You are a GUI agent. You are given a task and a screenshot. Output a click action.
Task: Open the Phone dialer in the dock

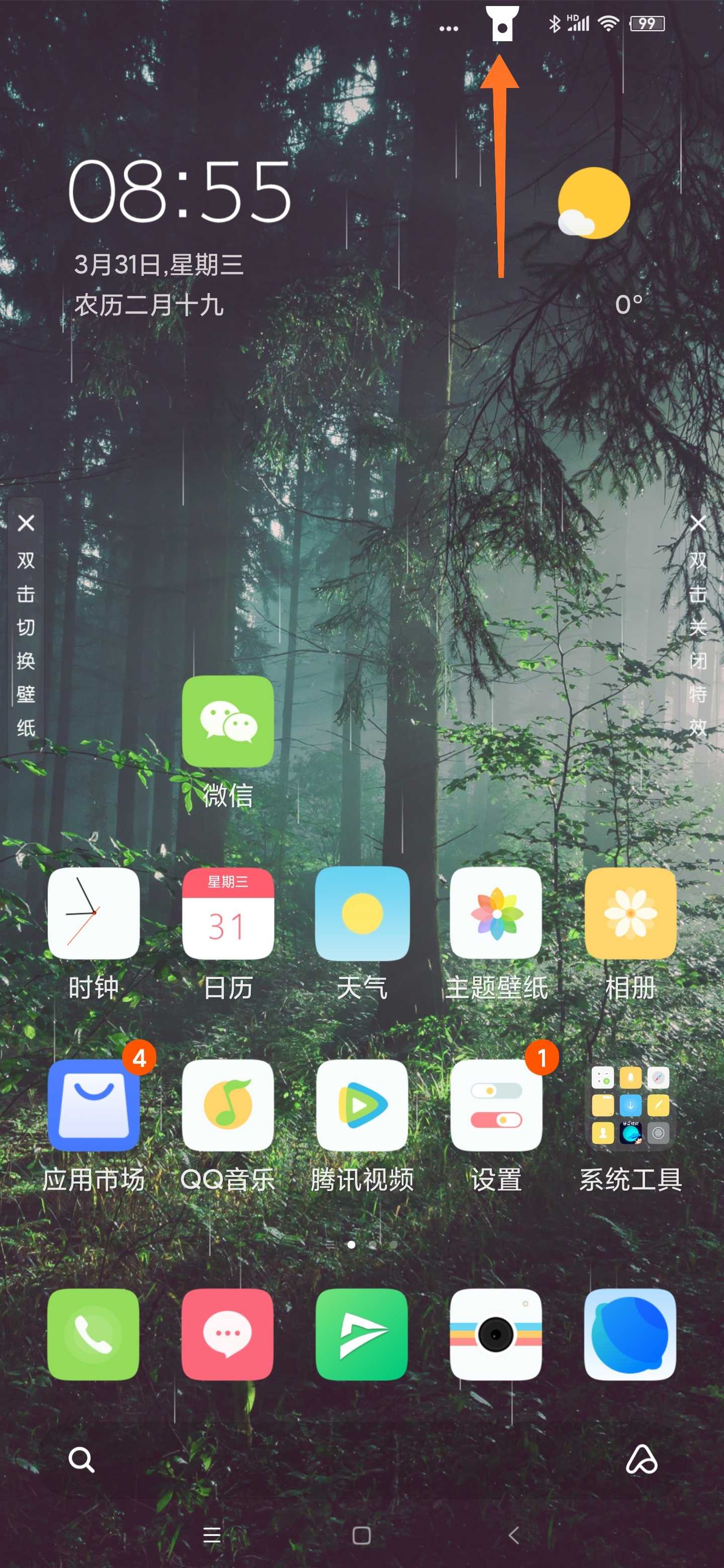coord(94,1334)
